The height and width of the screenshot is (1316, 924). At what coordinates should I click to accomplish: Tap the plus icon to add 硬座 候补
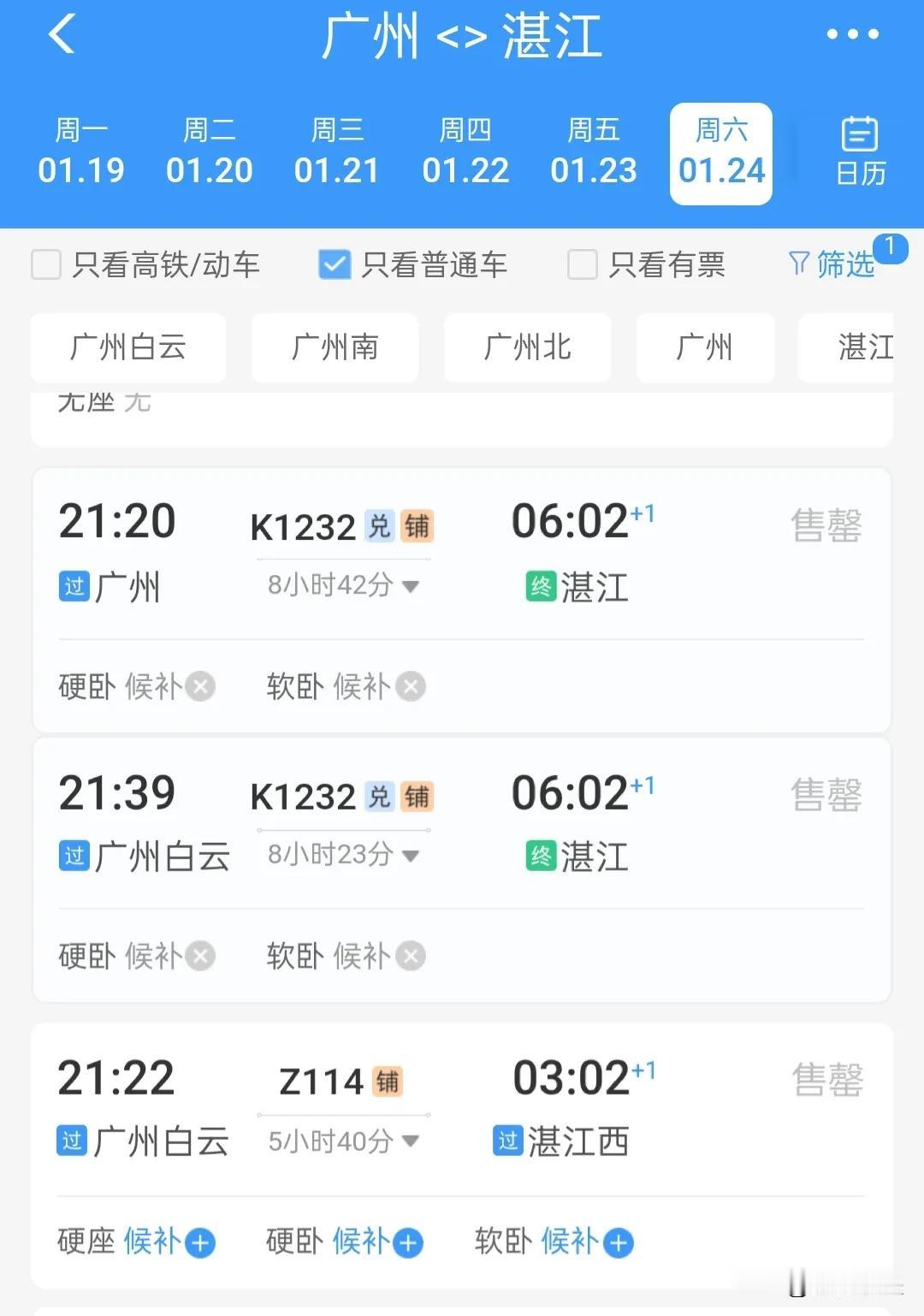[198, 1242]
